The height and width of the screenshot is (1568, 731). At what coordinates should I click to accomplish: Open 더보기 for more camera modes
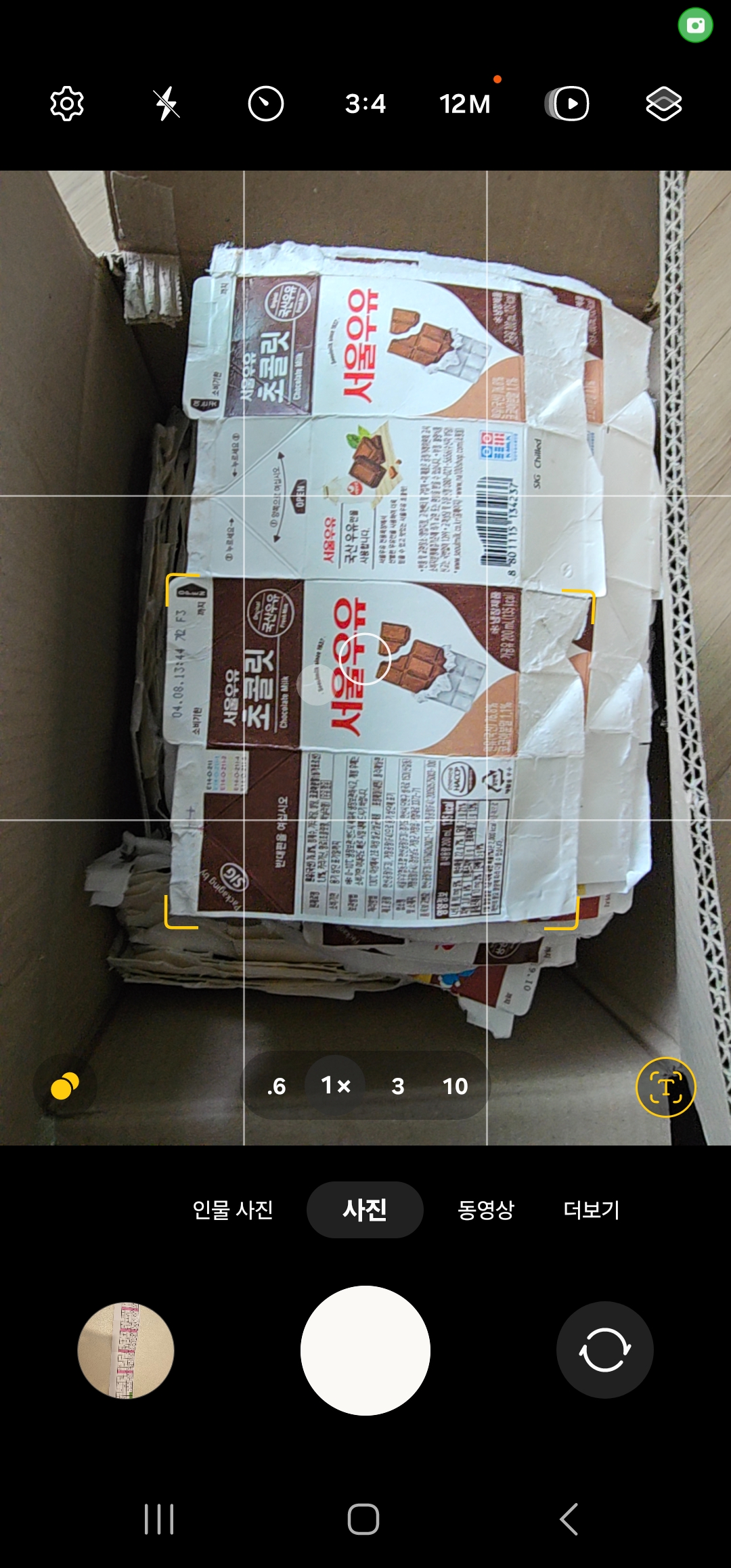(x=592, y=1210)
